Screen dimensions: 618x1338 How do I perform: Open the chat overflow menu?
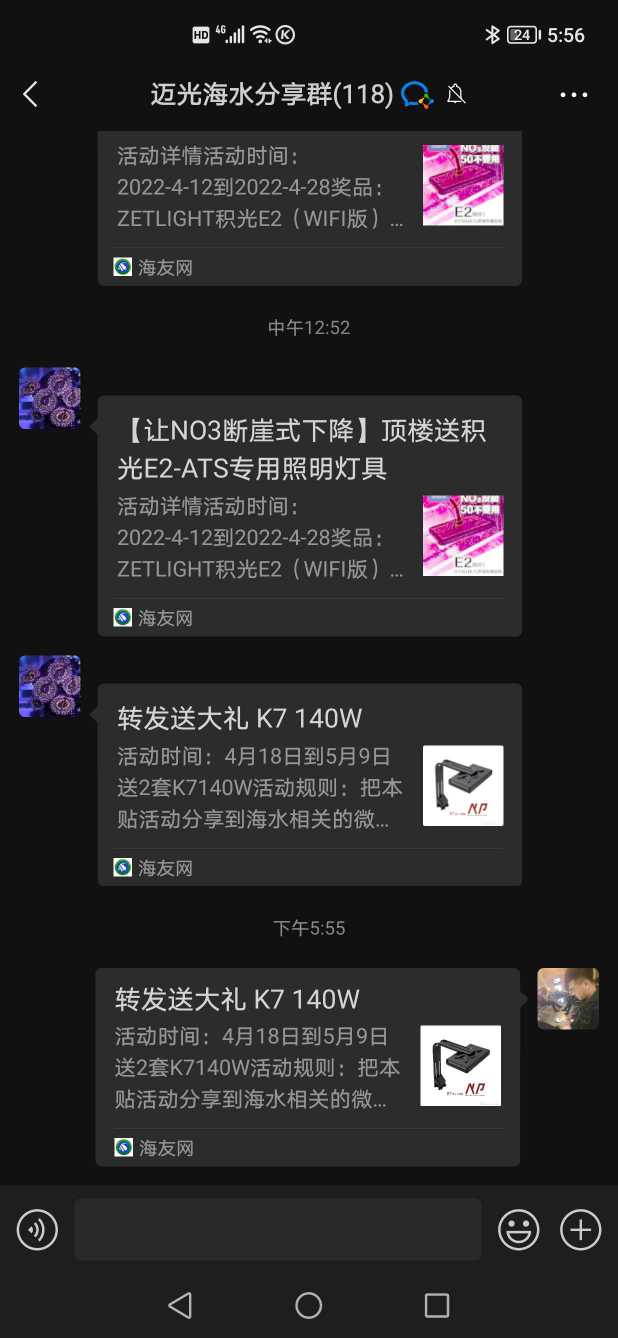coord(573,95)
